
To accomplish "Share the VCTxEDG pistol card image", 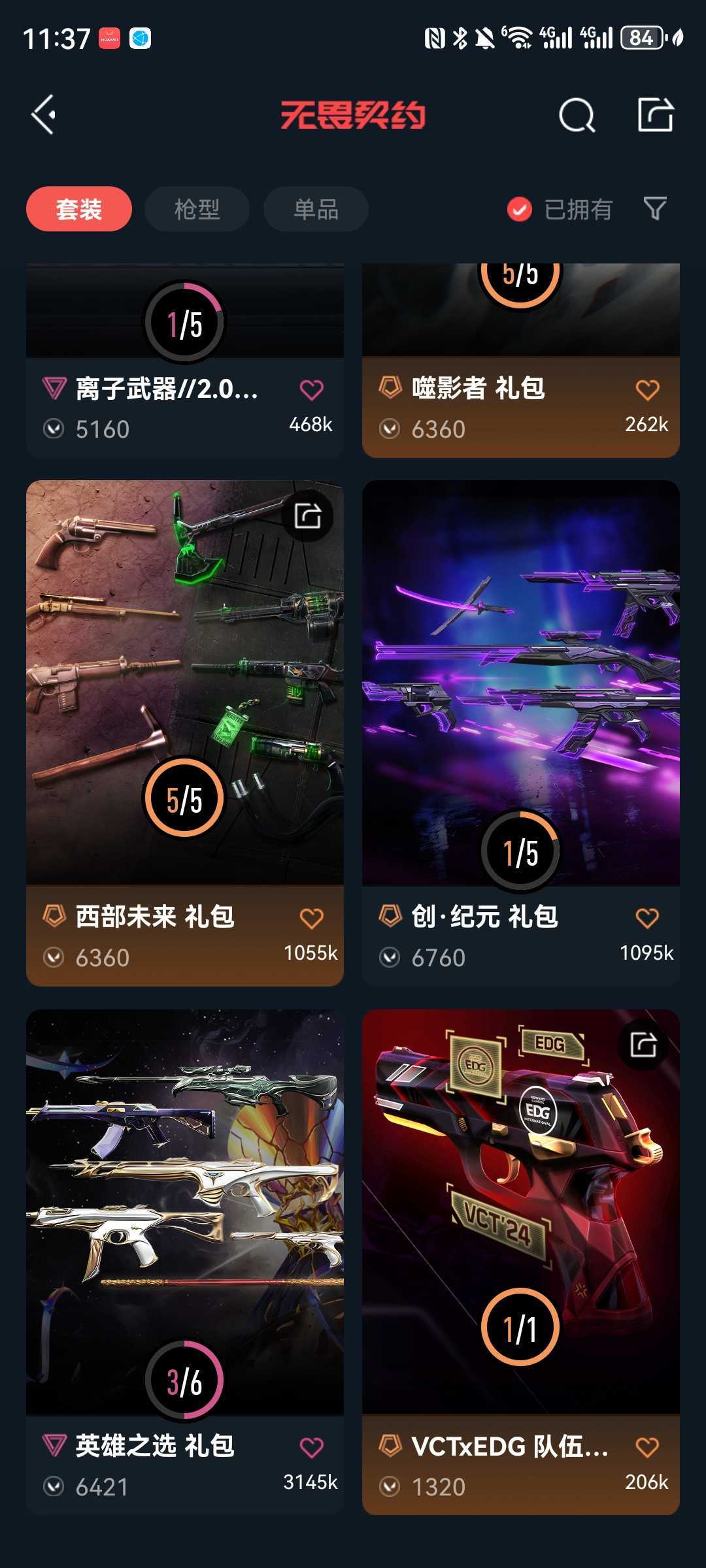I will (x=644, y=1045).
